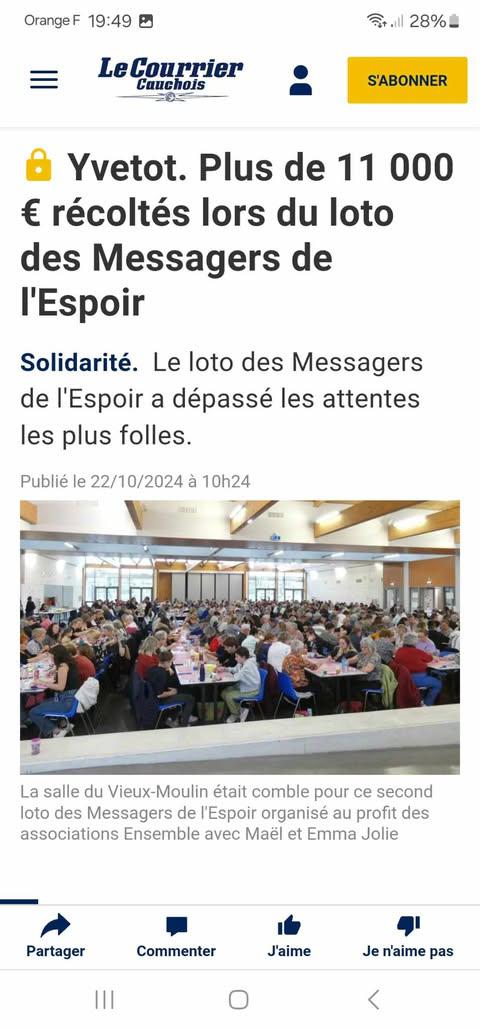Open the user account icon

[x=301, y=80]
